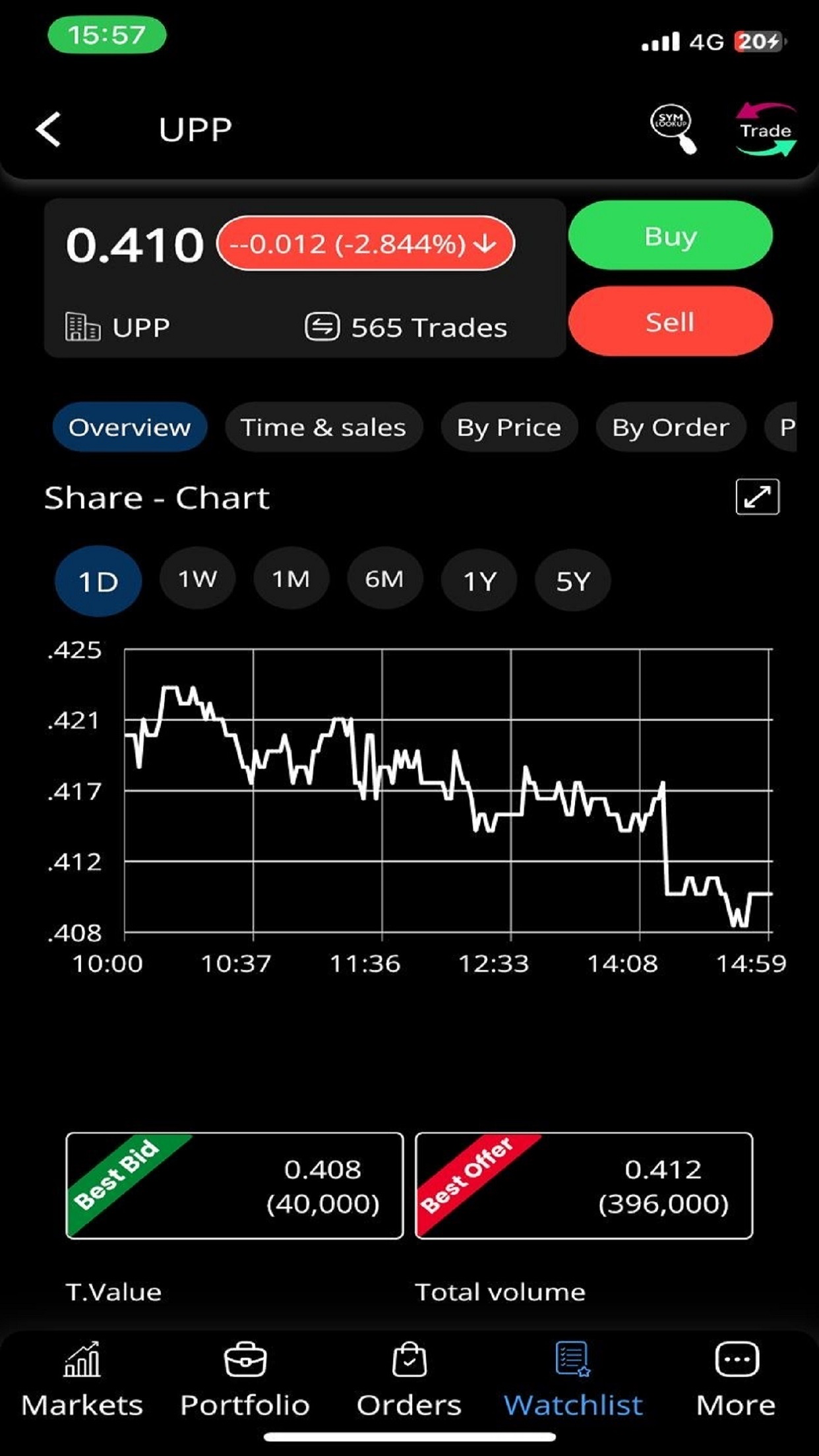
Task: Go back using the back arrow
Action: click(48, 129)
